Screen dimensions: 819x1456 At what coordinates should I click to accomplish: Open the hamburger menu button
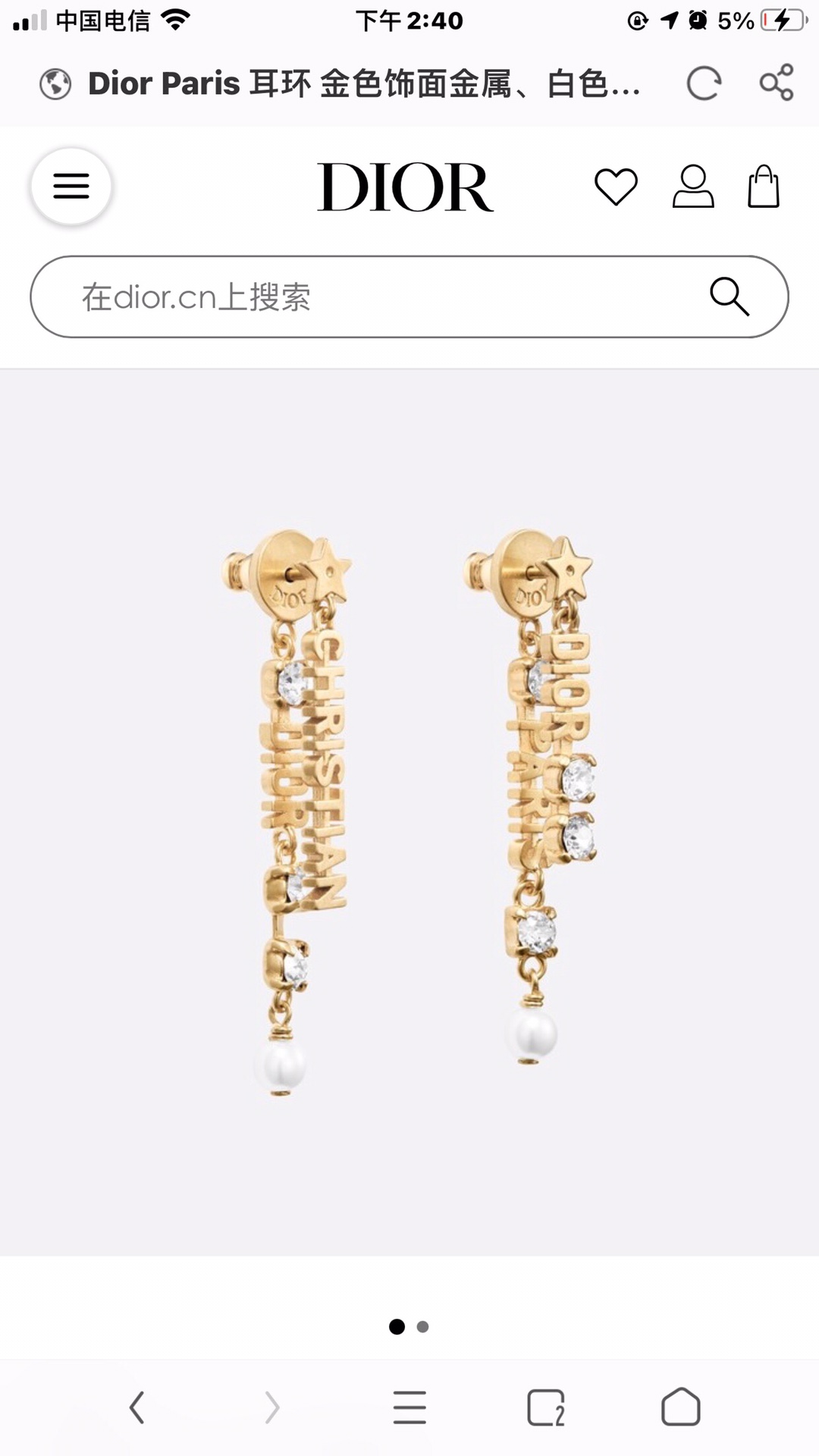(x=71, y=187)
